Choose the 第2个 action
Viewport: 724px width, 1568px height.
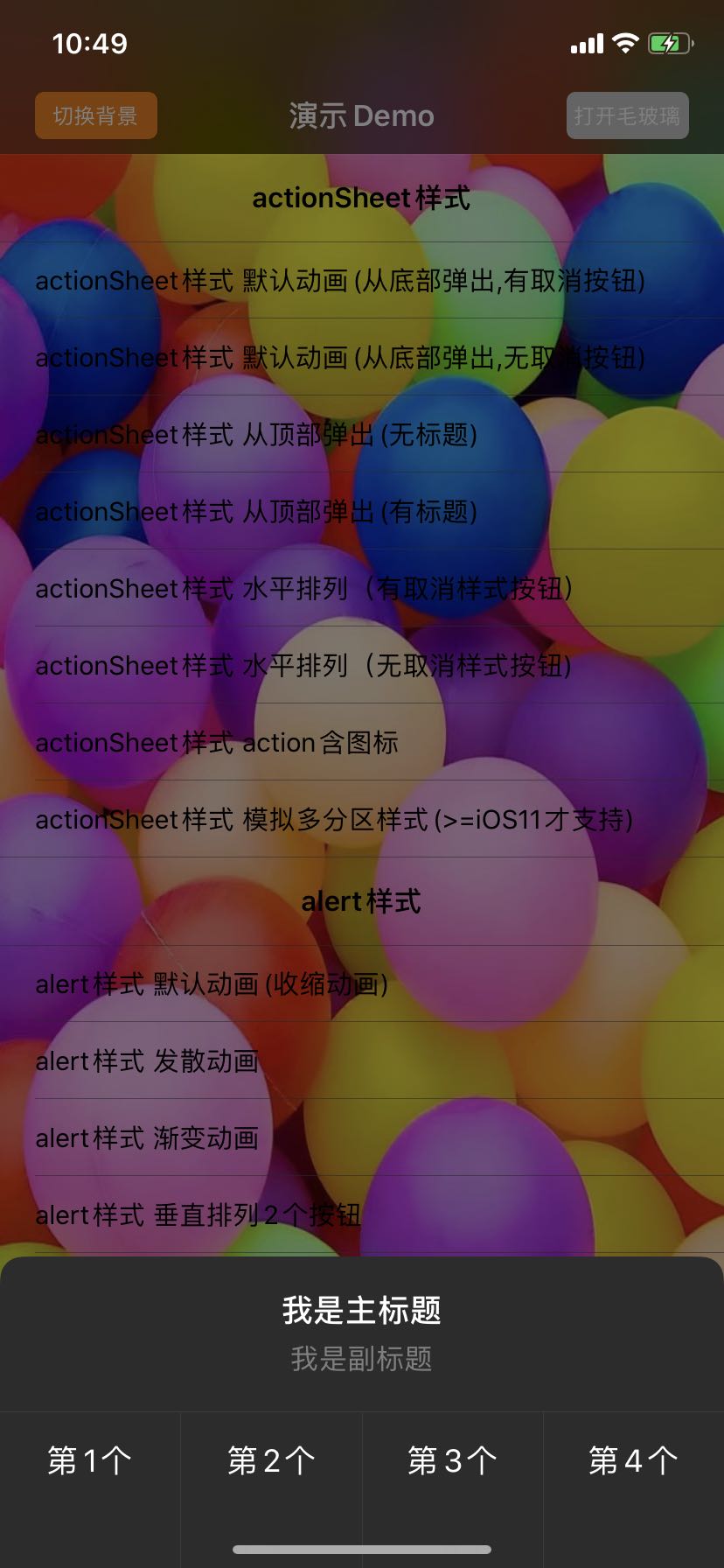tap(271, 1460)
